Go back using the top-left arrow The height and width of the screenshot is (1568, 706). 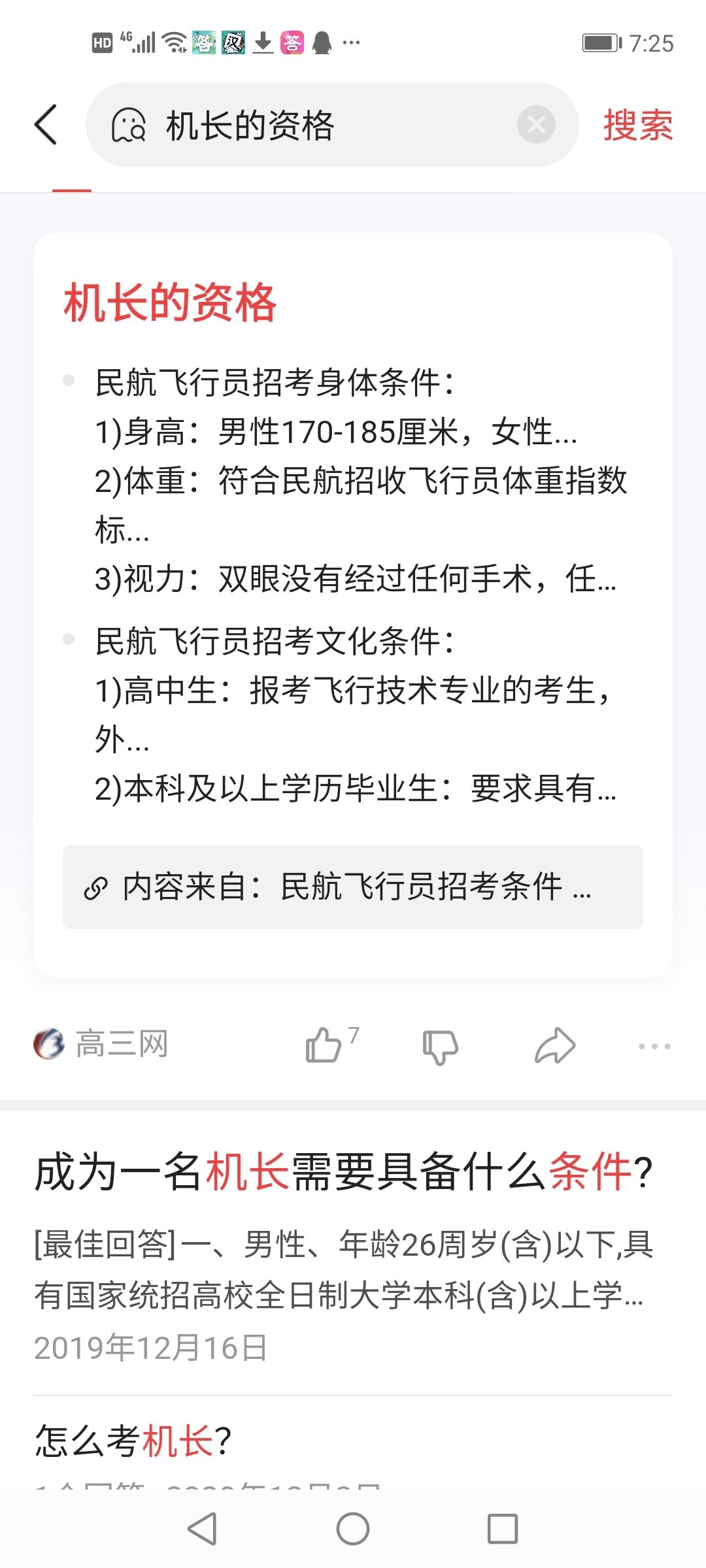tap(46, 125)
